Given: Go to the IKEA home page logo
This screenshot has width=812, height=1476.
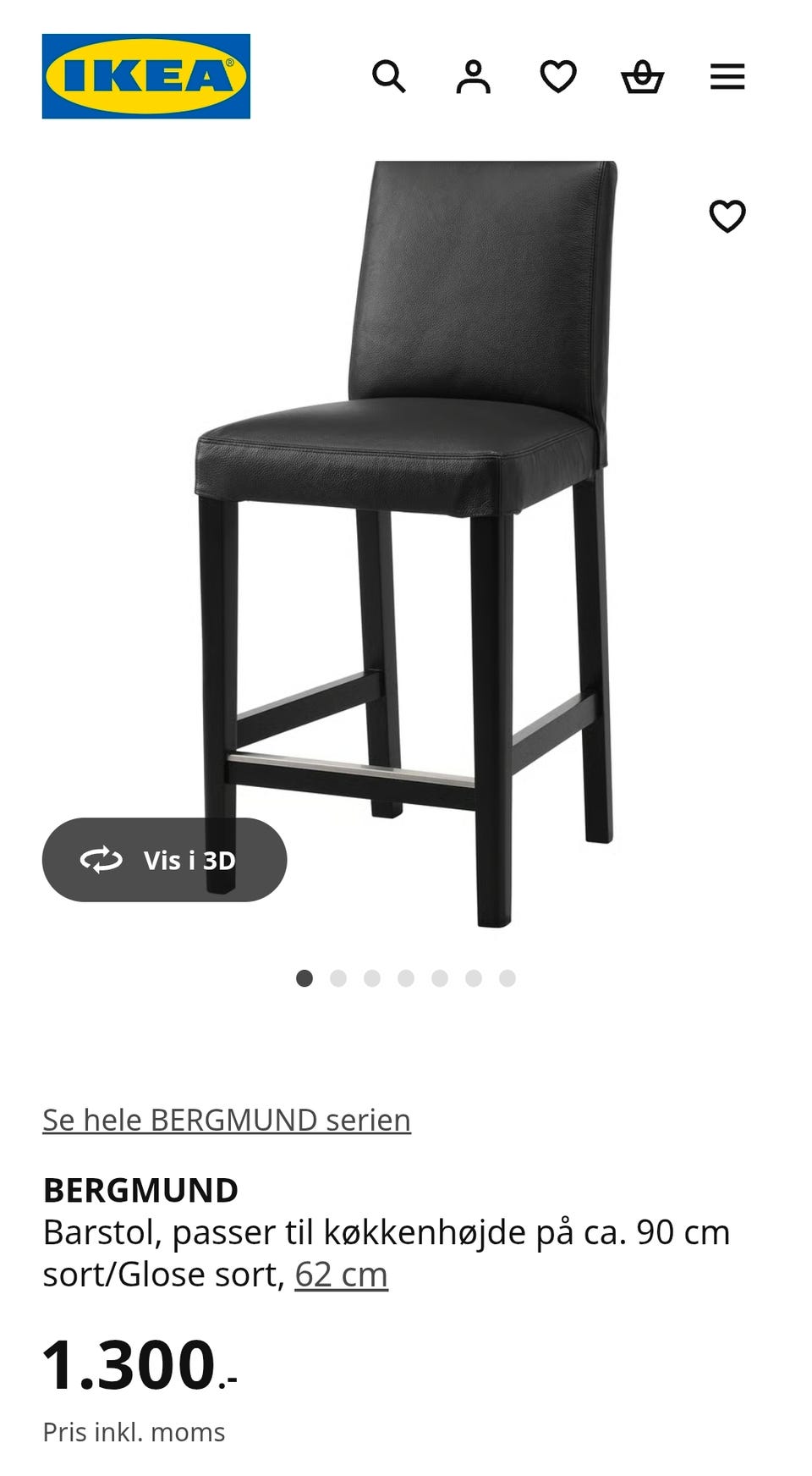Looking at the screenshot, I should 146,76.
